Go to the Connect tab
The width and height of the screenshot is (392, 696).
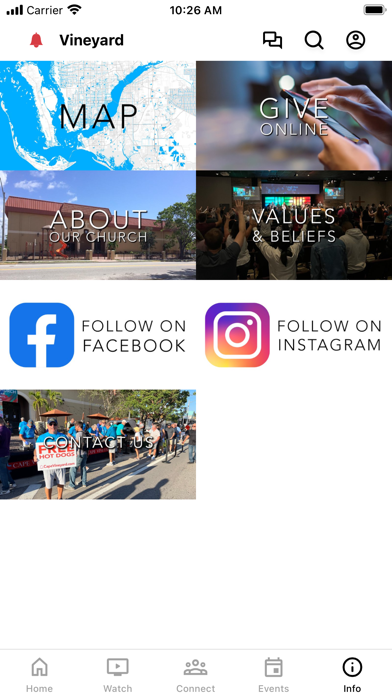196,675
